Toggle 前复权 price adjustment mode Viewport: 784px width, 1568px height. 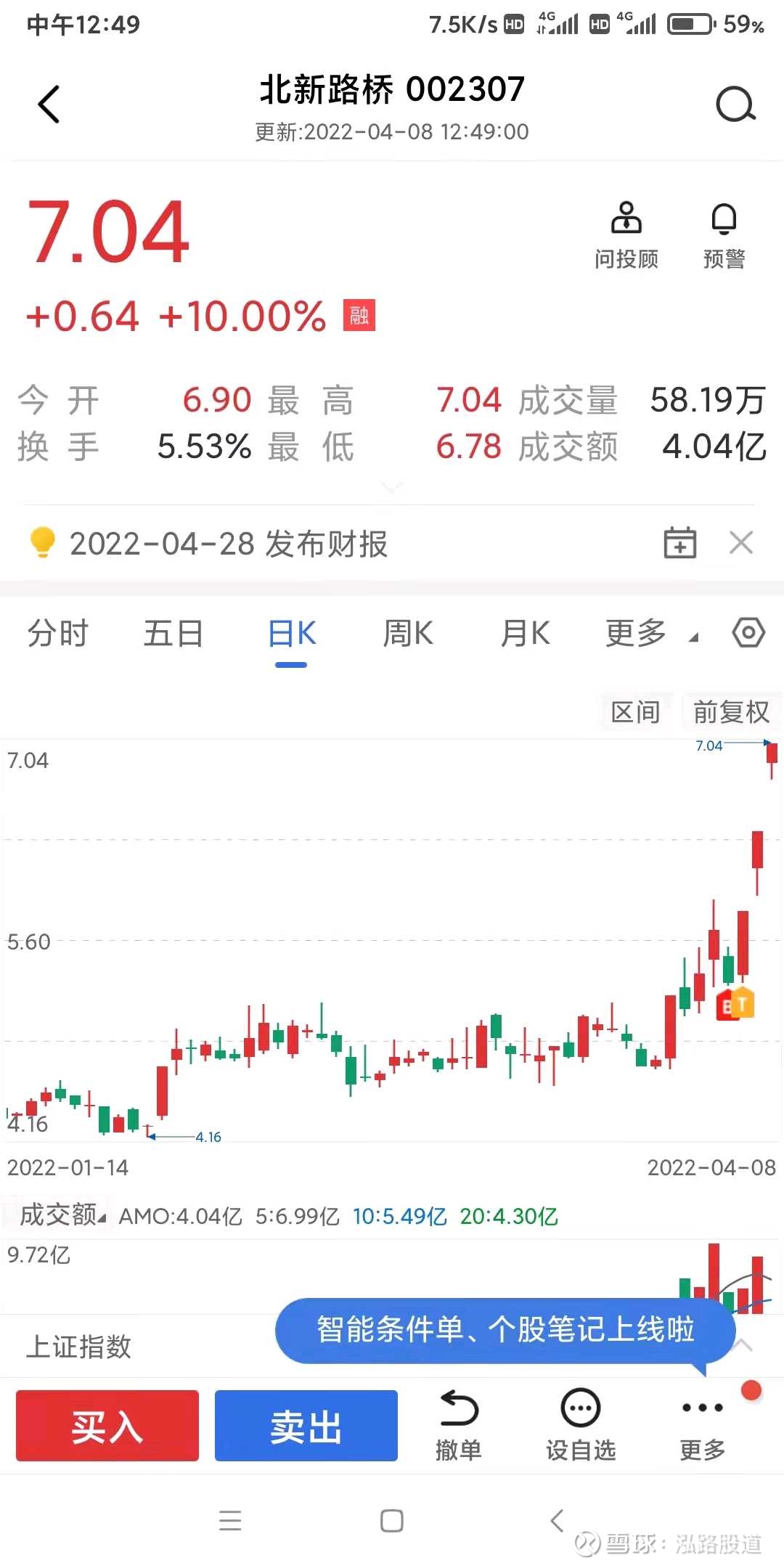click(x=731, y=712)
